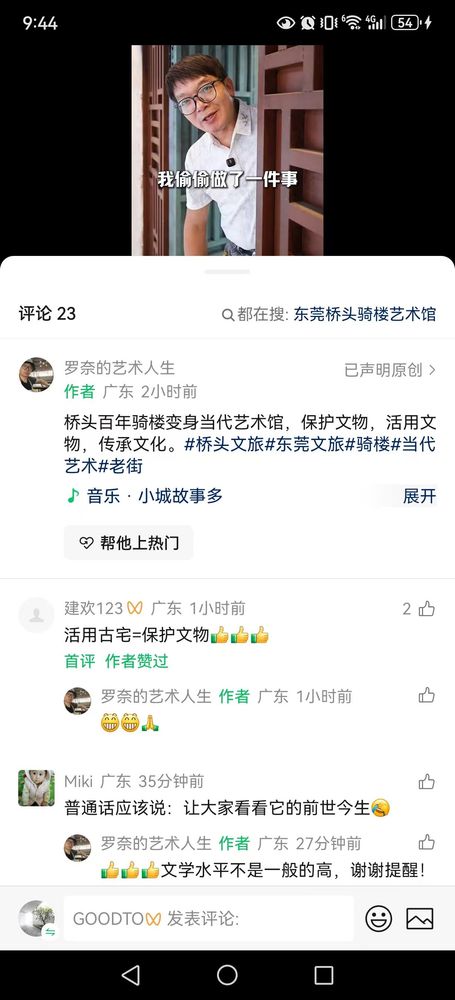Attach an image to the comment
Viewport: 455px width, 1000px height.
[x=419, y=919]
